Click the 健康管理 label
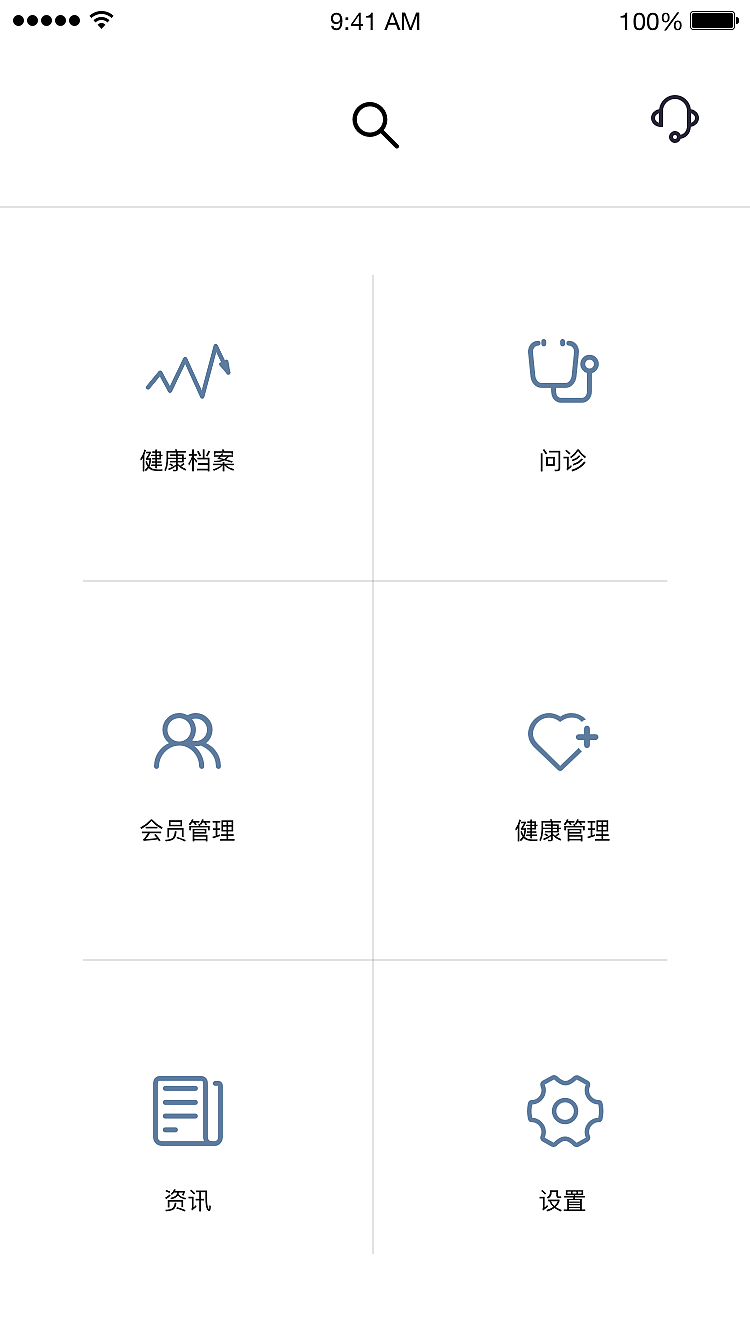 coord(561,830)
